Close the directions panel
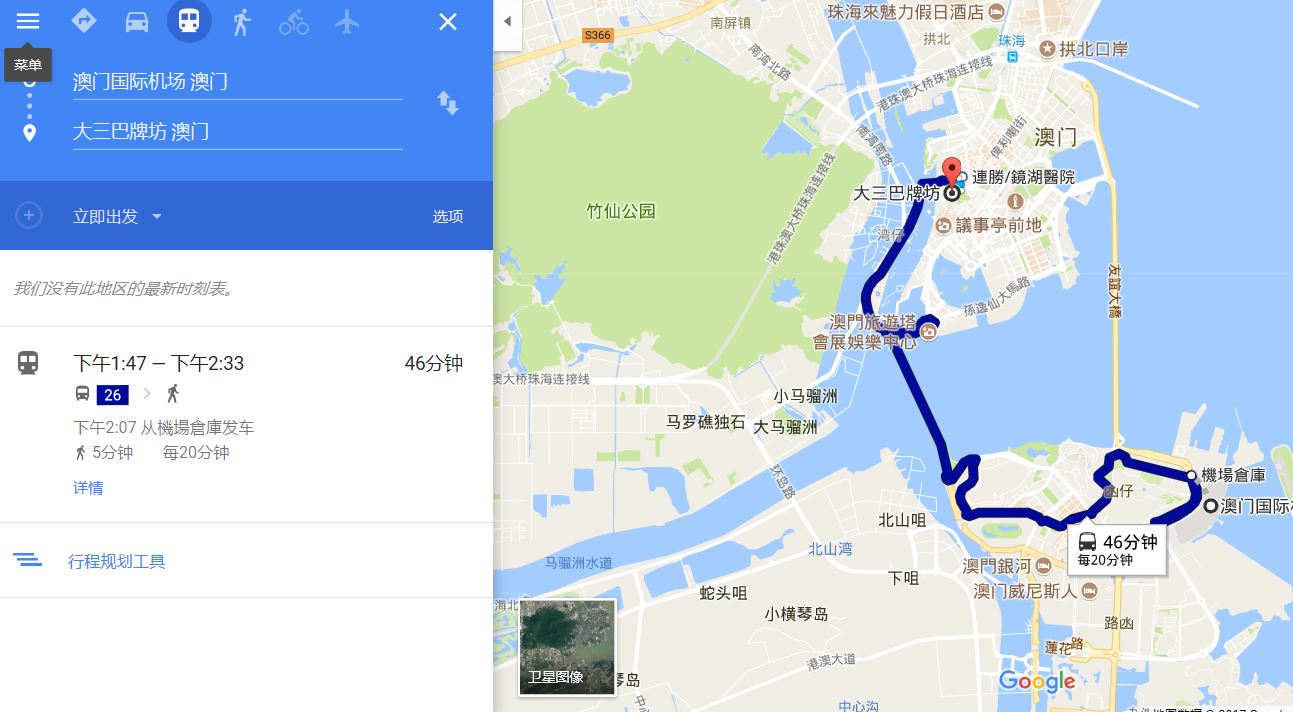 pyautogui.click(x=448, y=21)
